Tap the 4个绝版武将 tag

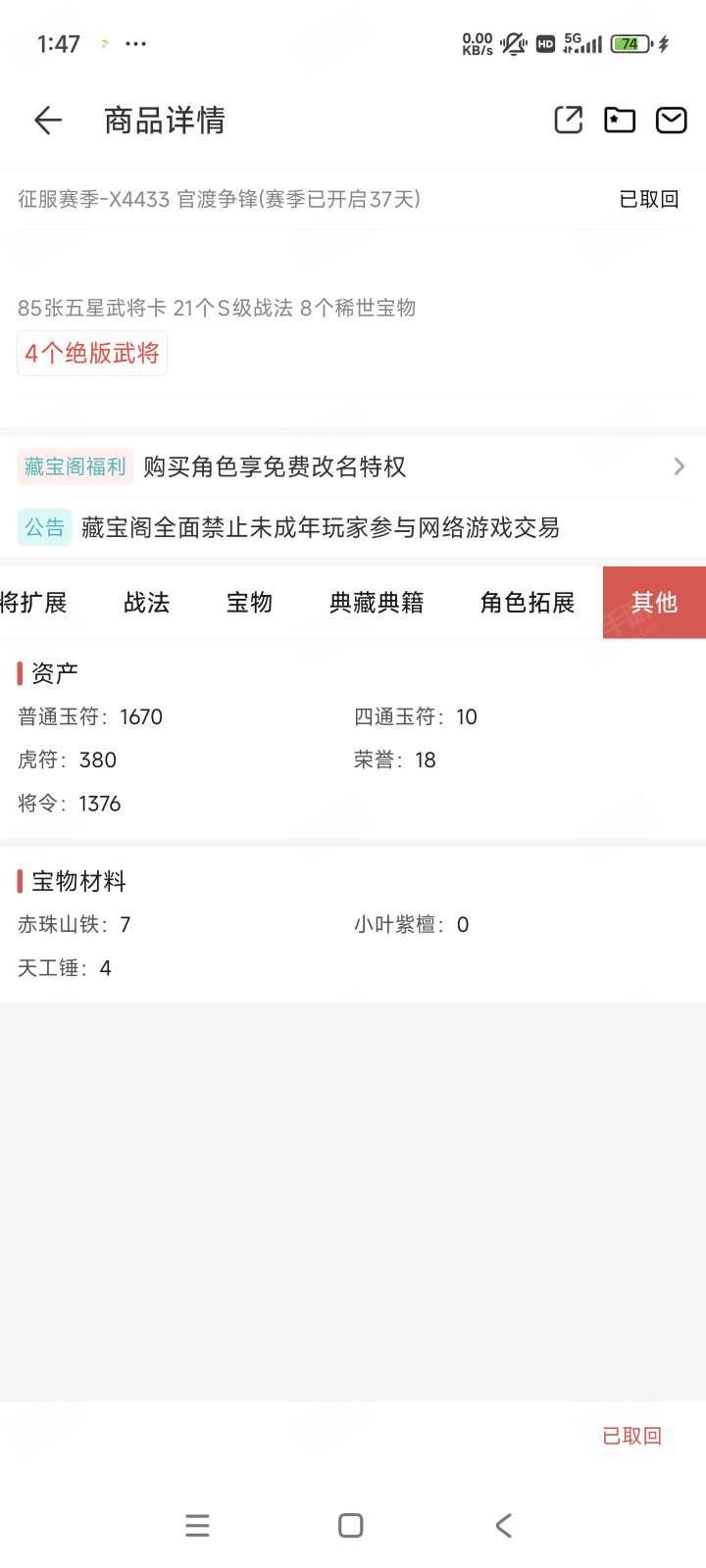click(x=92, y=354)
